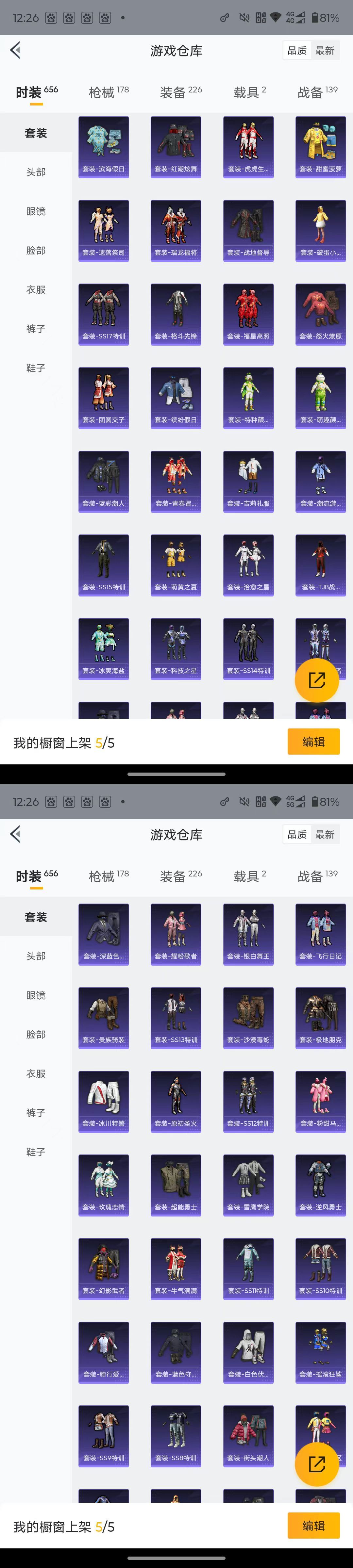Select the 套装-吉莉礼服 outfit card
Image resolution: width=353 pixels, height=1568 pixels.
coord(248,481)
